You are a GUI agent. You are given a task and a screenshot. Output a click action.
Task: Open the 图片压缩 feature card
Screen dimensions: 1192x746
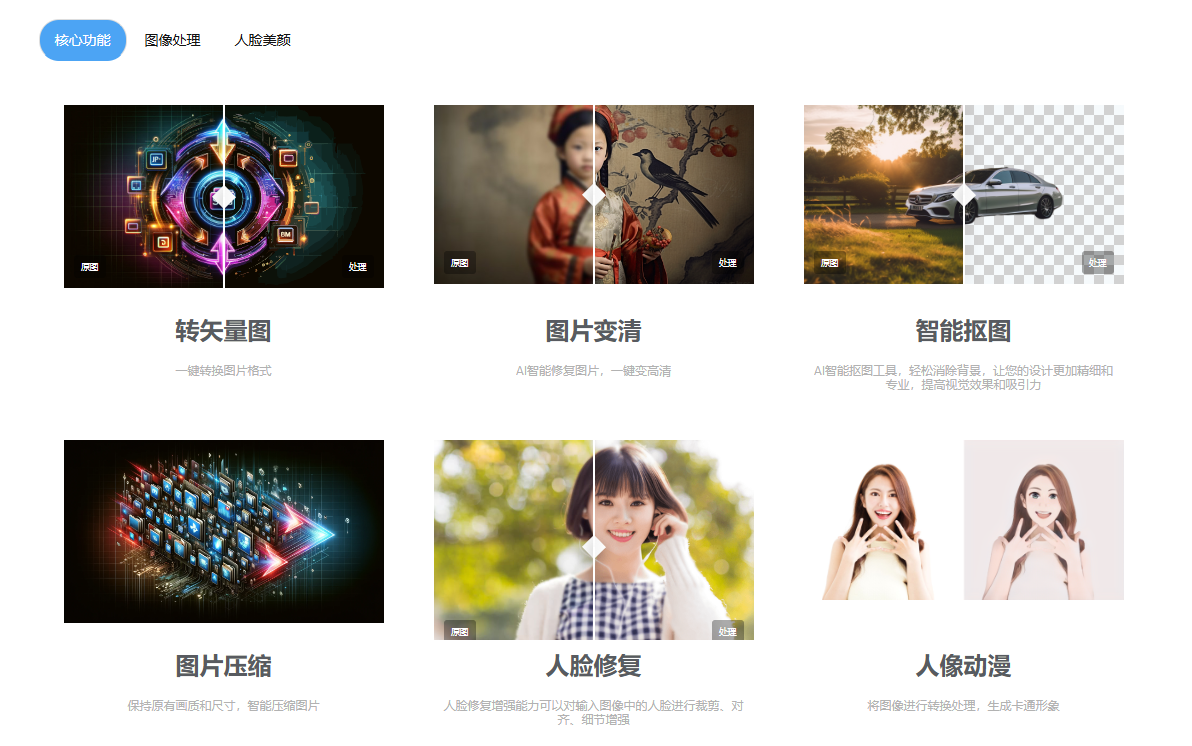click(x=223, y=666)
